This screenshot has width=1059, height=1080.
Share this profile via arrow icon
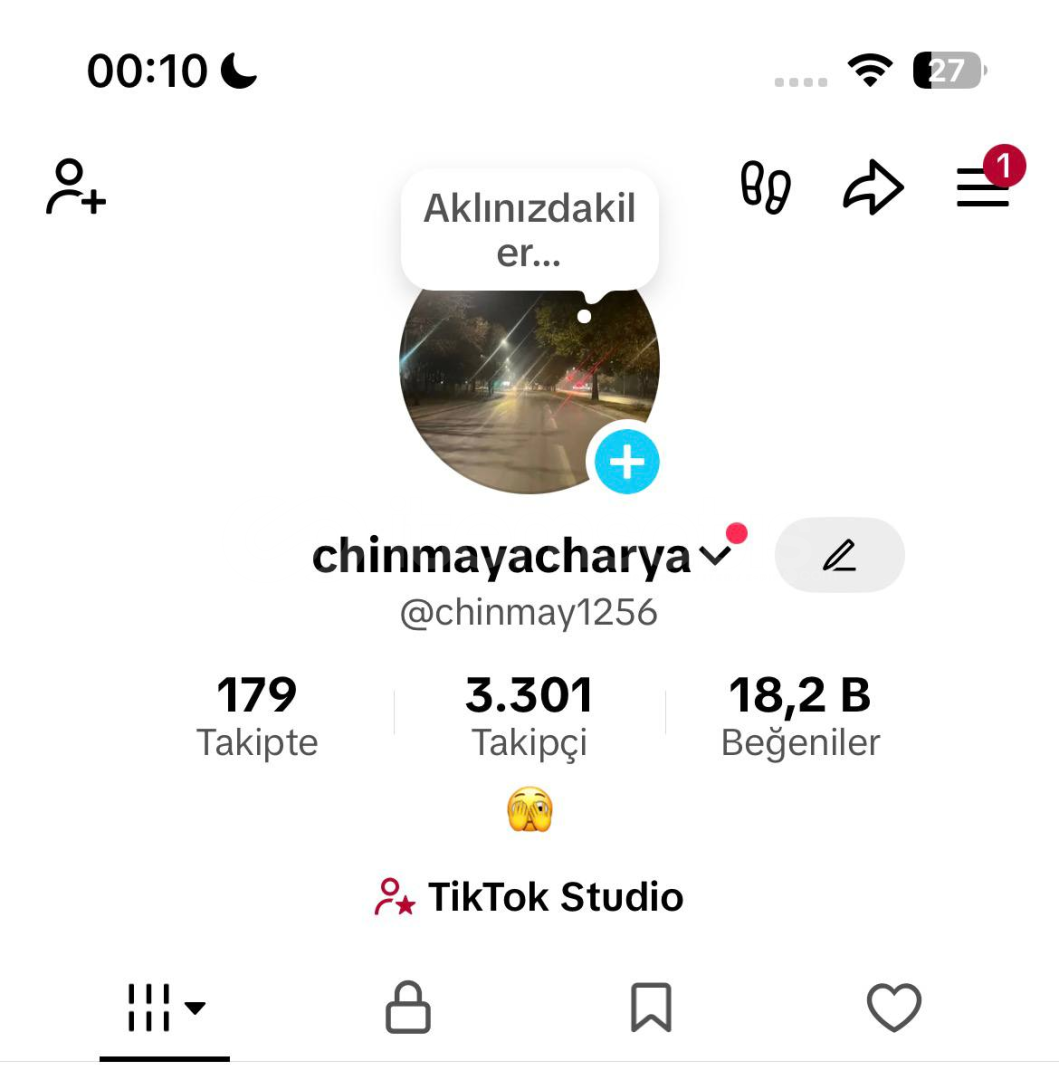[873, 188]
